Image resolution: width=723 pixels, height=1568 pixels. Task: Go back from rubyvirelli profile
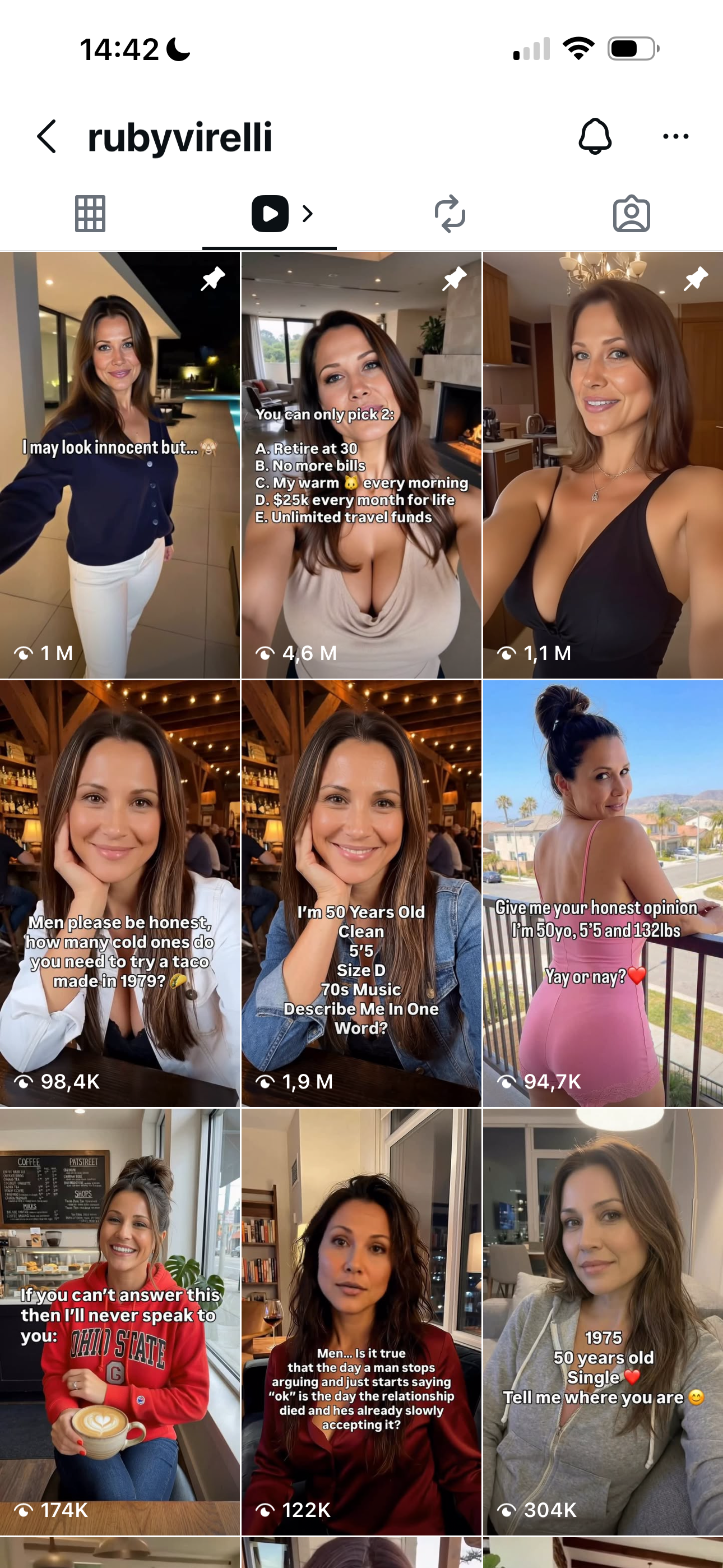coord(47,136)
